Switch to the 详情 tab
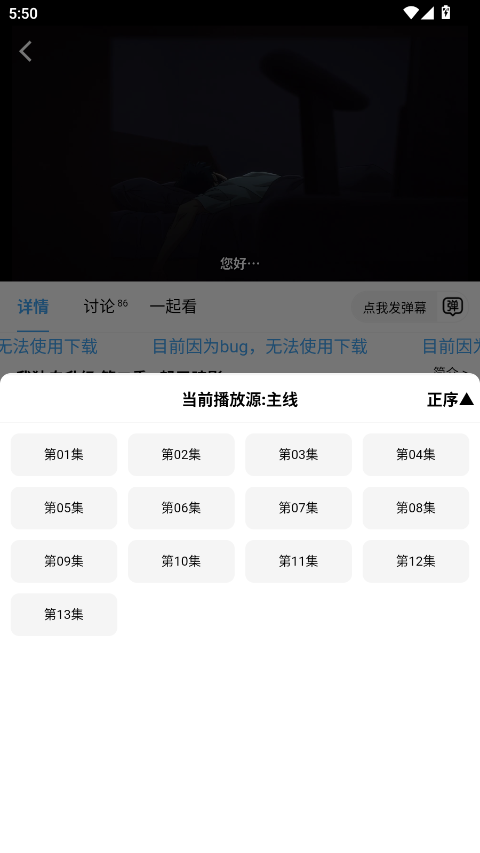The width and height of the screenshot is (480, 853). pyautogui.click(x=33, y=306)
